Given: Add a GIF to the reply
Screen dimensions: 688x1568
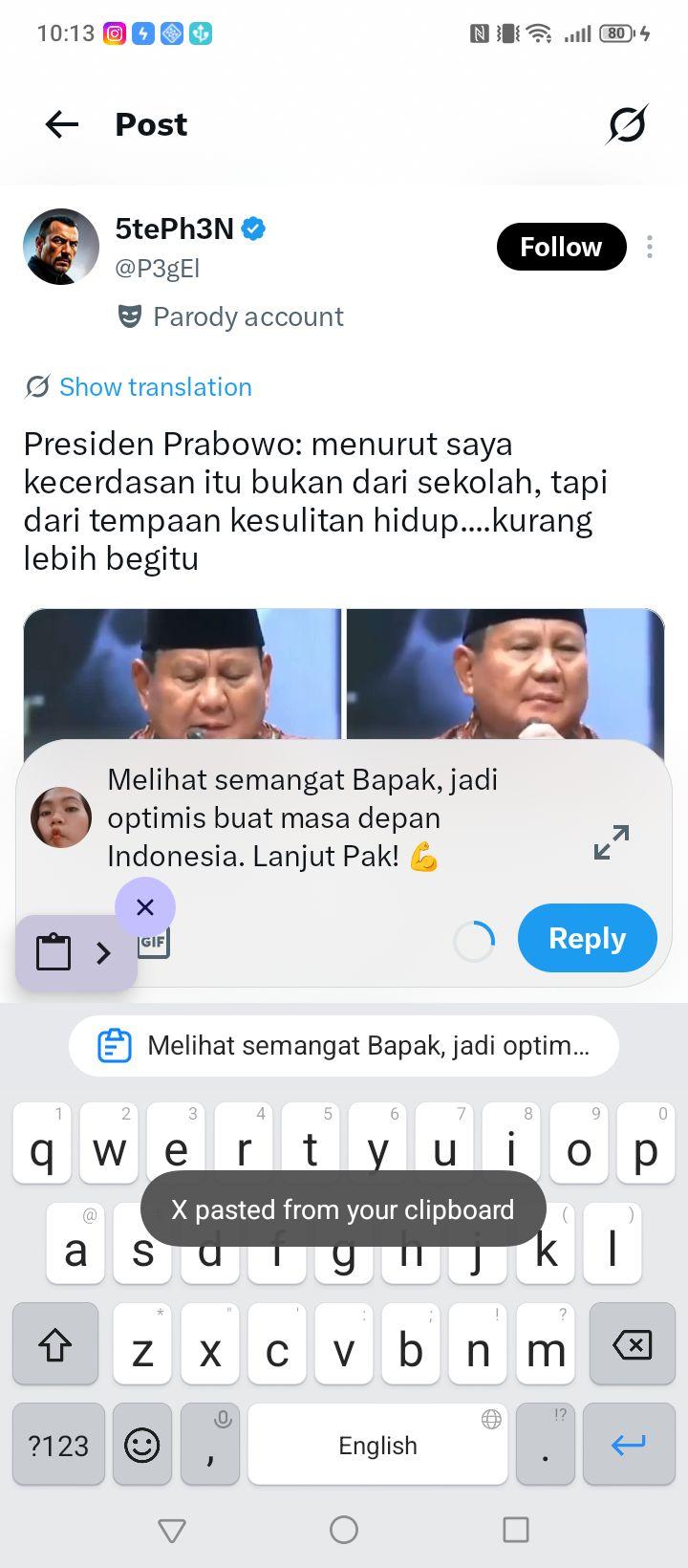Looking at the screenshot, I should (153, 943).
